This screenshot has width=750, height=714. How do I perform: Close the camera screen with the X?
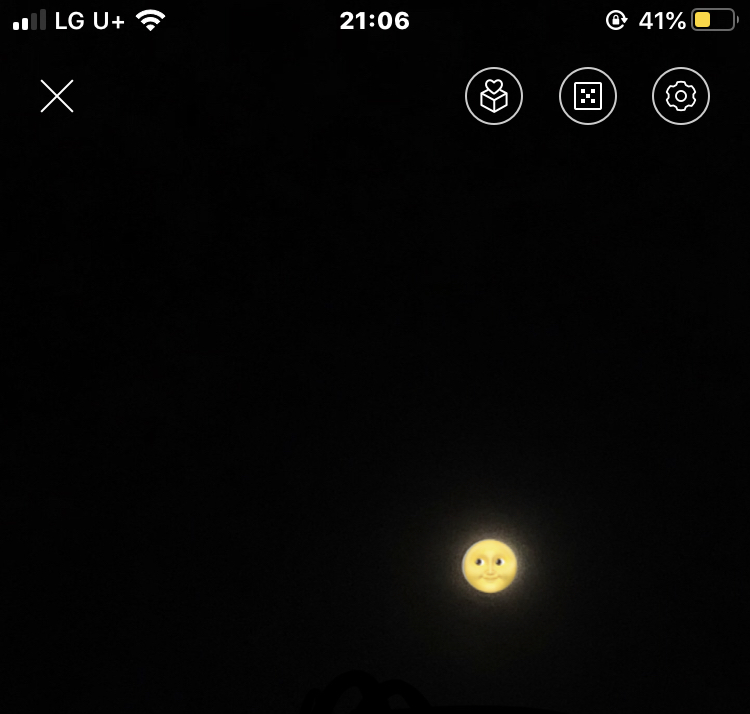click(57, 96)
